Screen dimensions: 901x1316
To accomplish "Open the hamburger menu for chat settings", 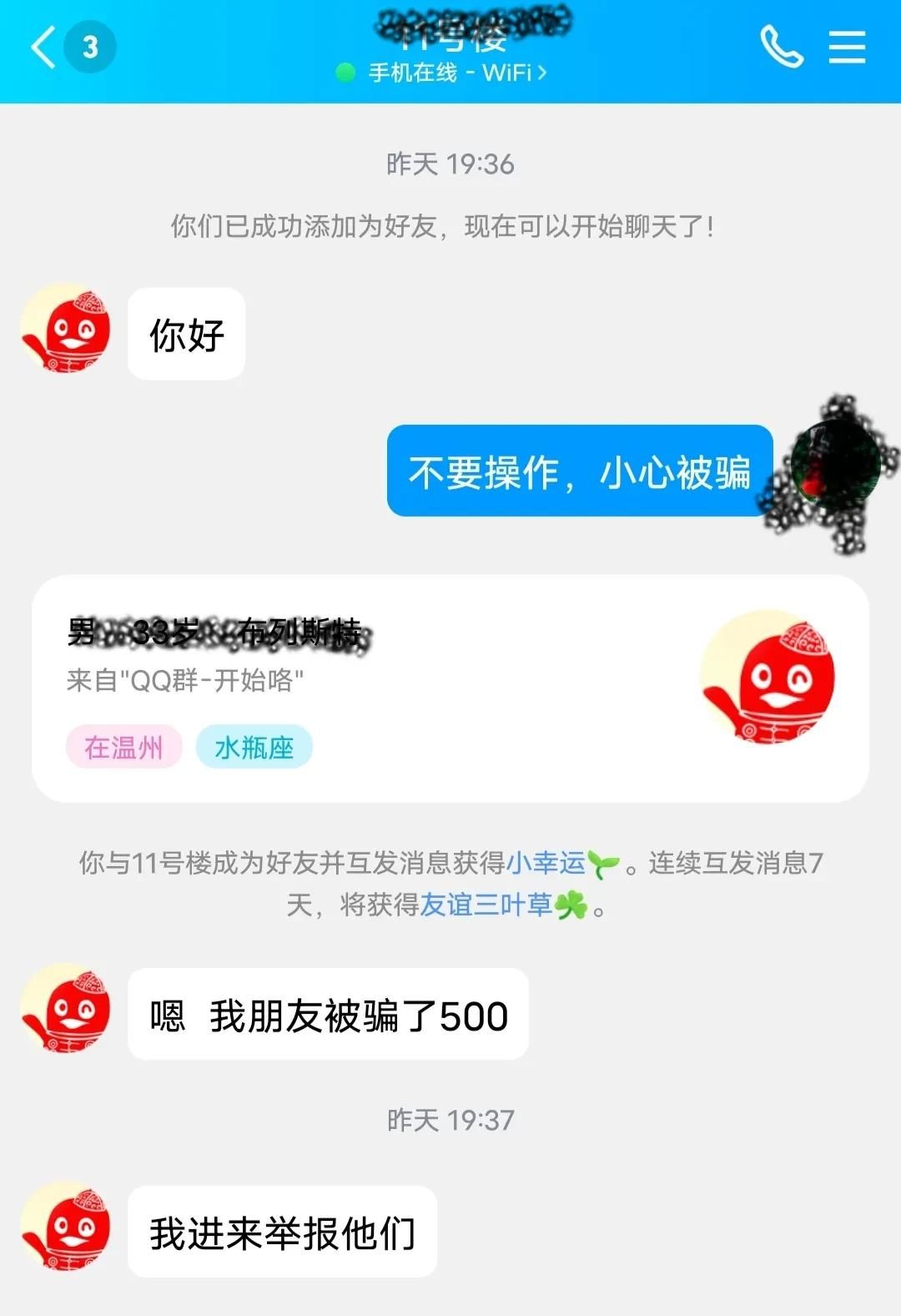I will pyautogui.click(x=847, y=48).
